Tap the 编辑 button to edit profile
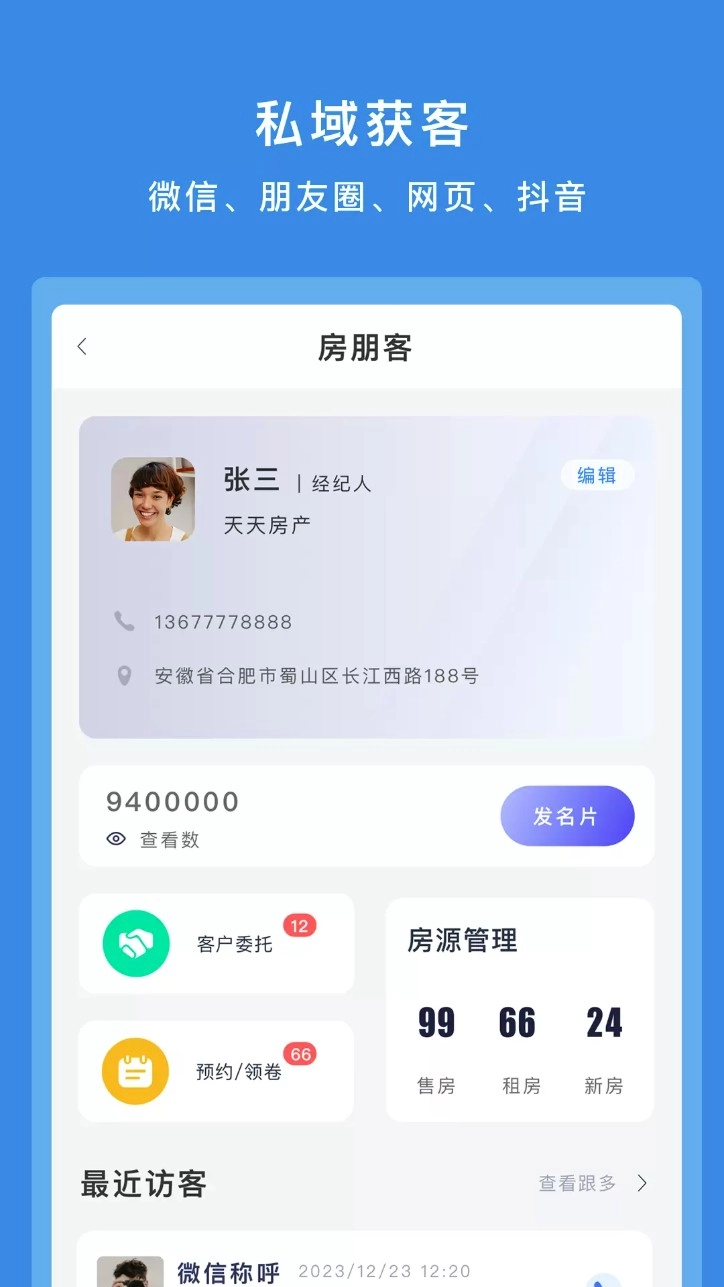Viewport: 724px width, 1287px height. (597, 475)
